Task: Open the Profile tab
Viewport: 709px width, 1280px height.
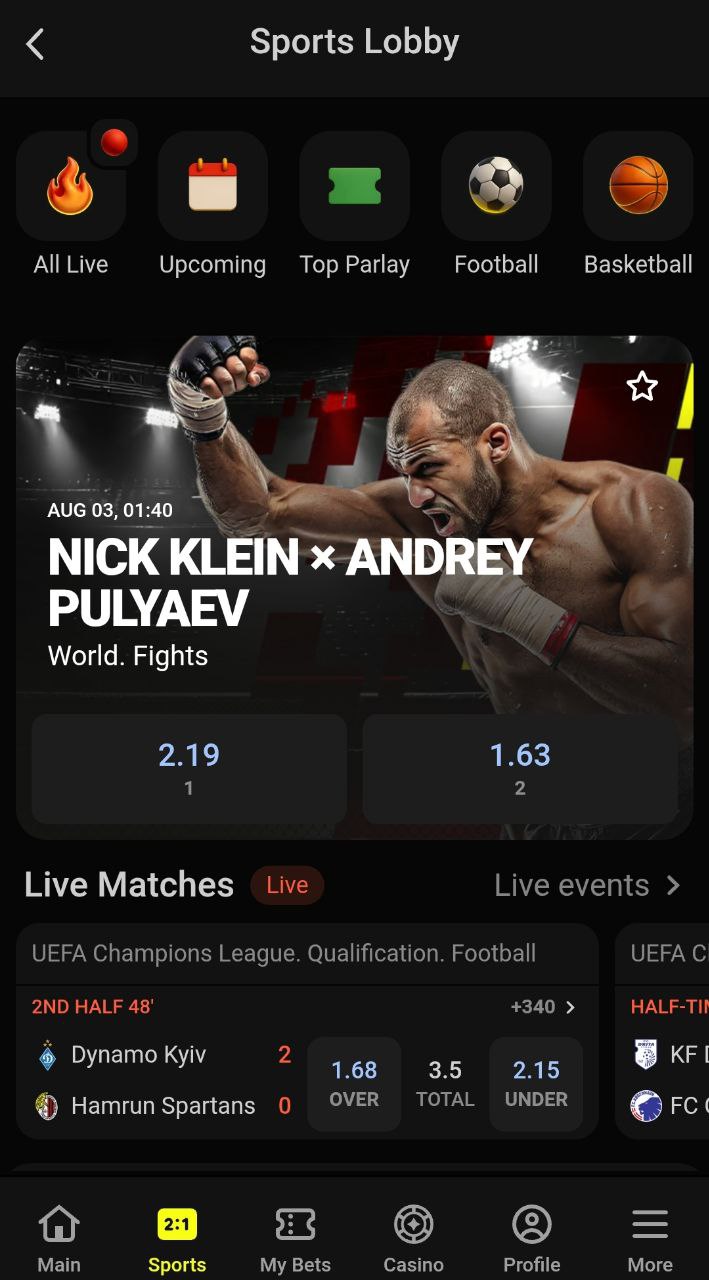Action: [x=532, y=1238]
